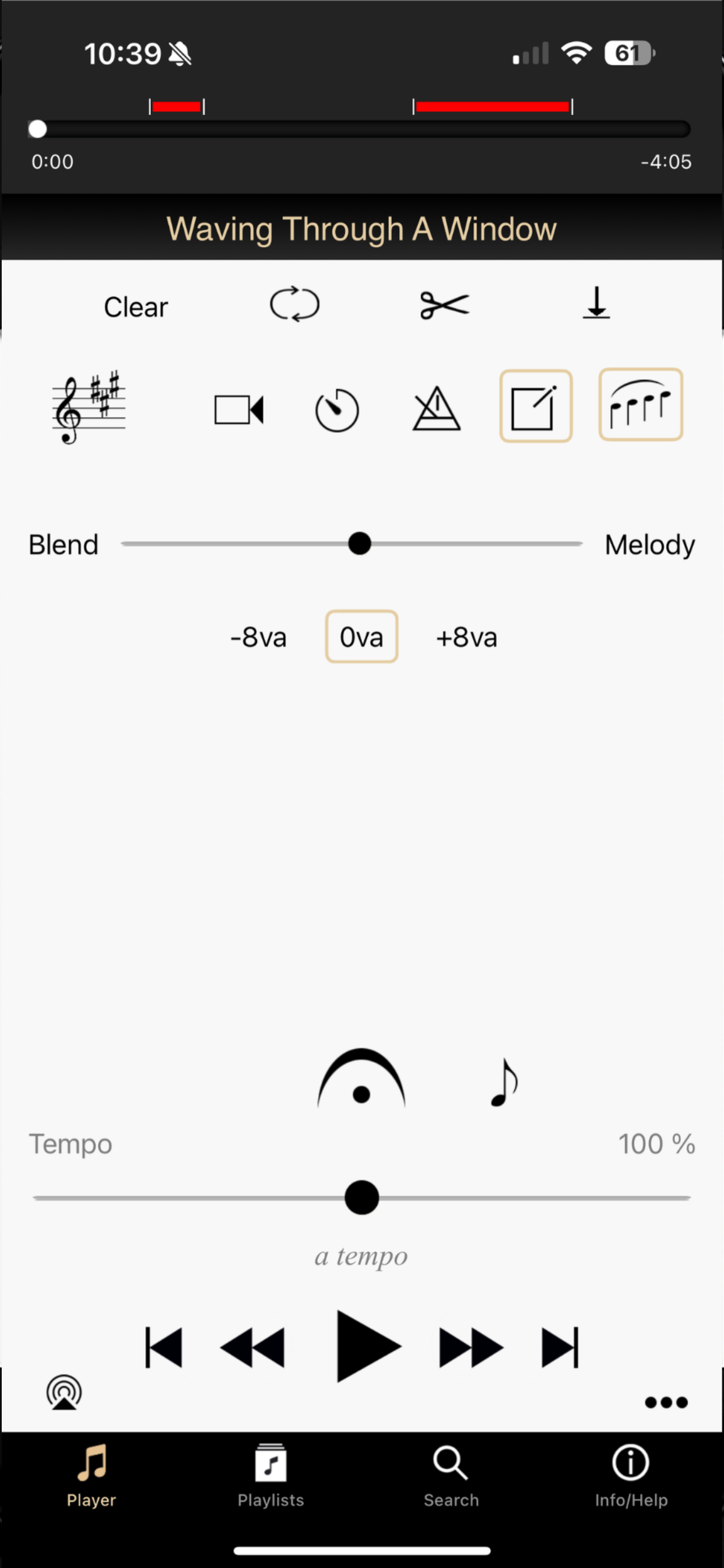The height and width of the screenshot is (1568, 724).
Task: Open the timer icon
Action: click(336, 409)
